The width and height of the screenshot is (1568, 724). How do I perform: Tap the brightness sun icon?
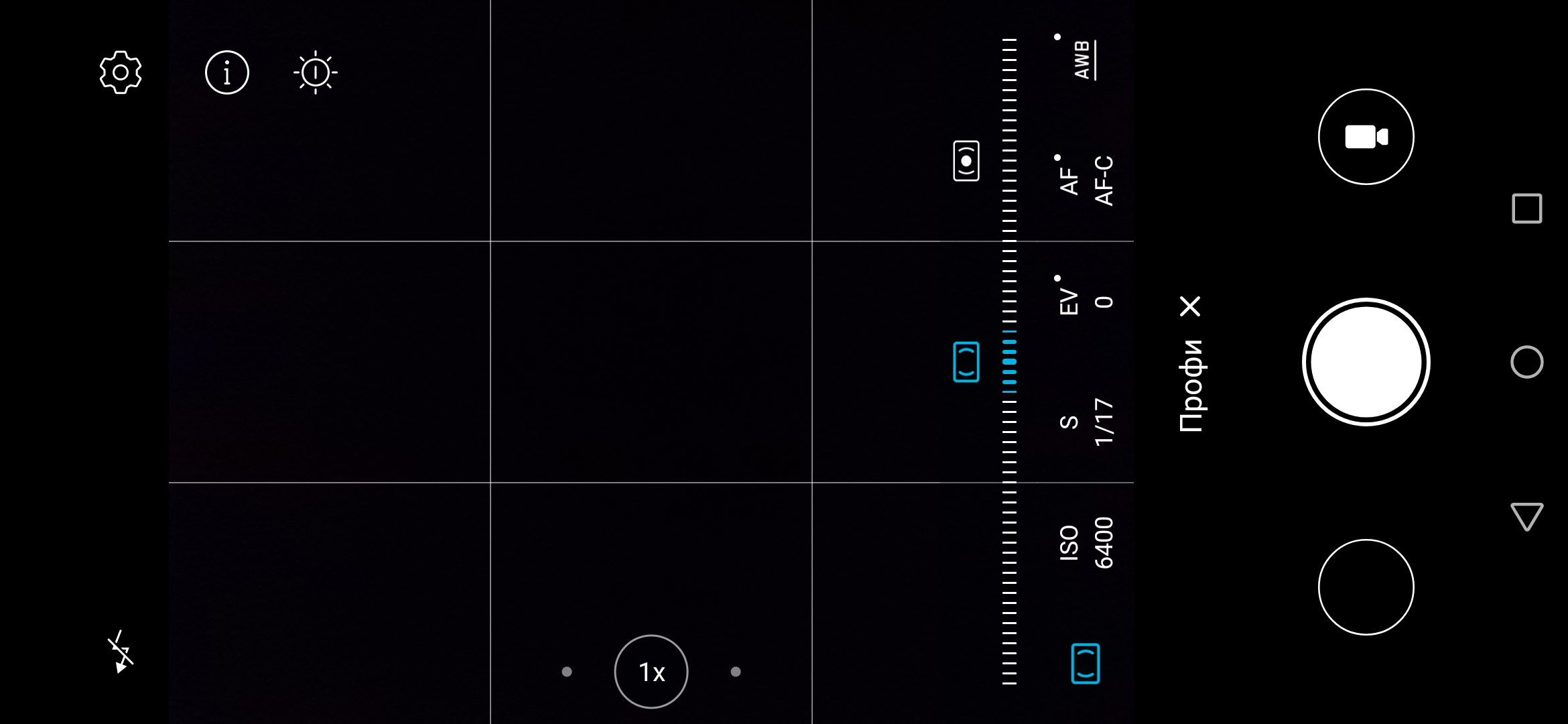click(316, 72)
